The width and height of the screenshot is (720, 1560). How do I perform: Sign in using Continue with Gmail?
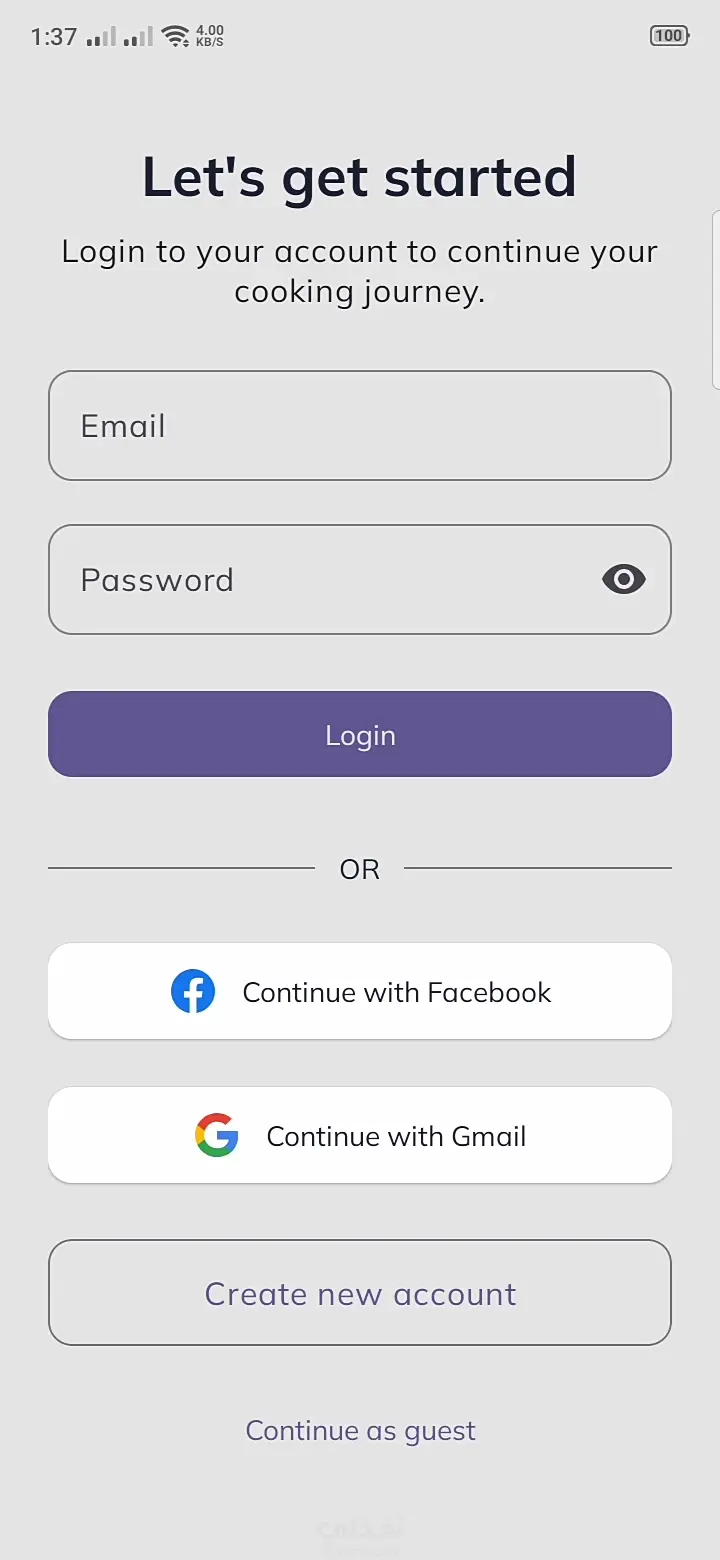coord(359,1136)
